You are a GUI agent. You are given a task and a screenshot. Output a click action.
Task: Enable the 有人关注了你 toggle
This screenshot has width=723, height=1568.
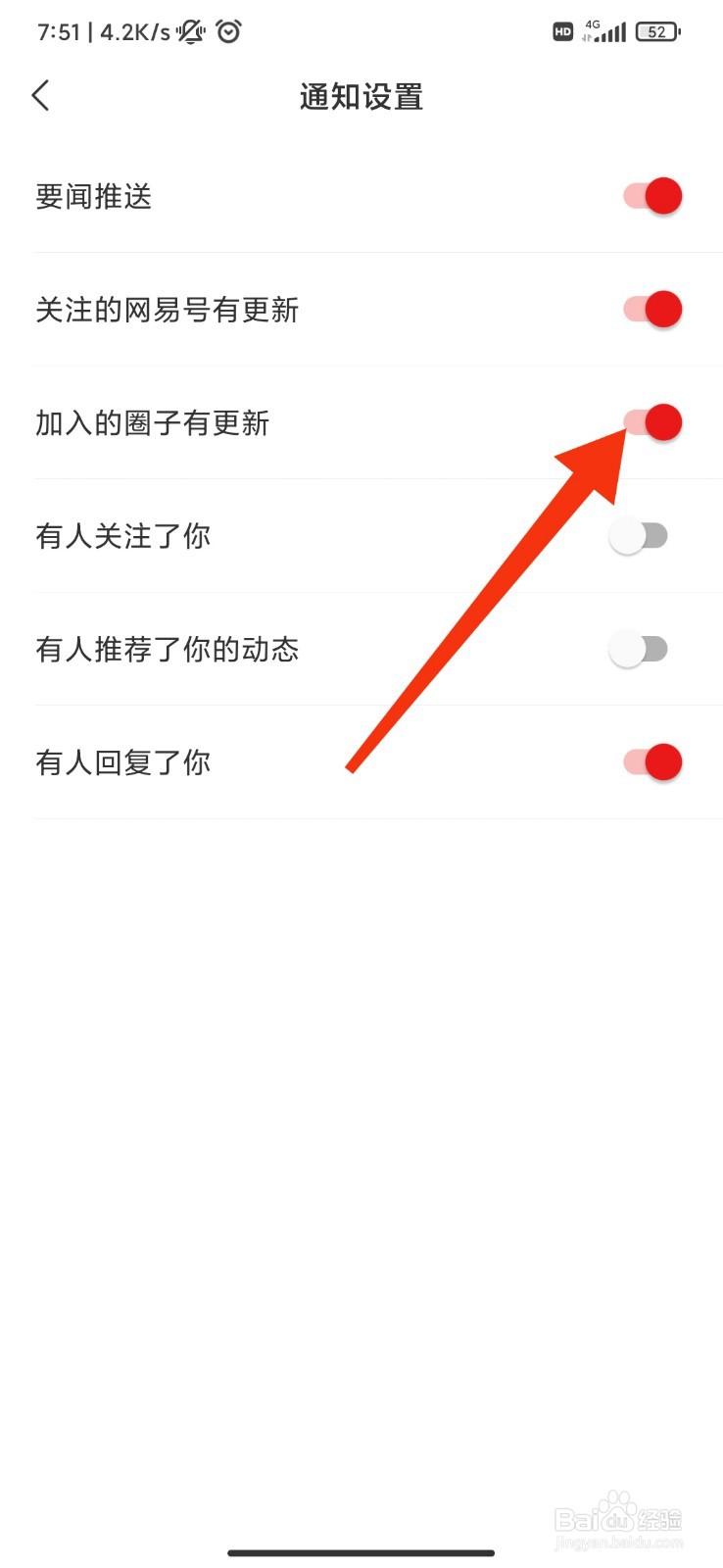pos(639,536)
